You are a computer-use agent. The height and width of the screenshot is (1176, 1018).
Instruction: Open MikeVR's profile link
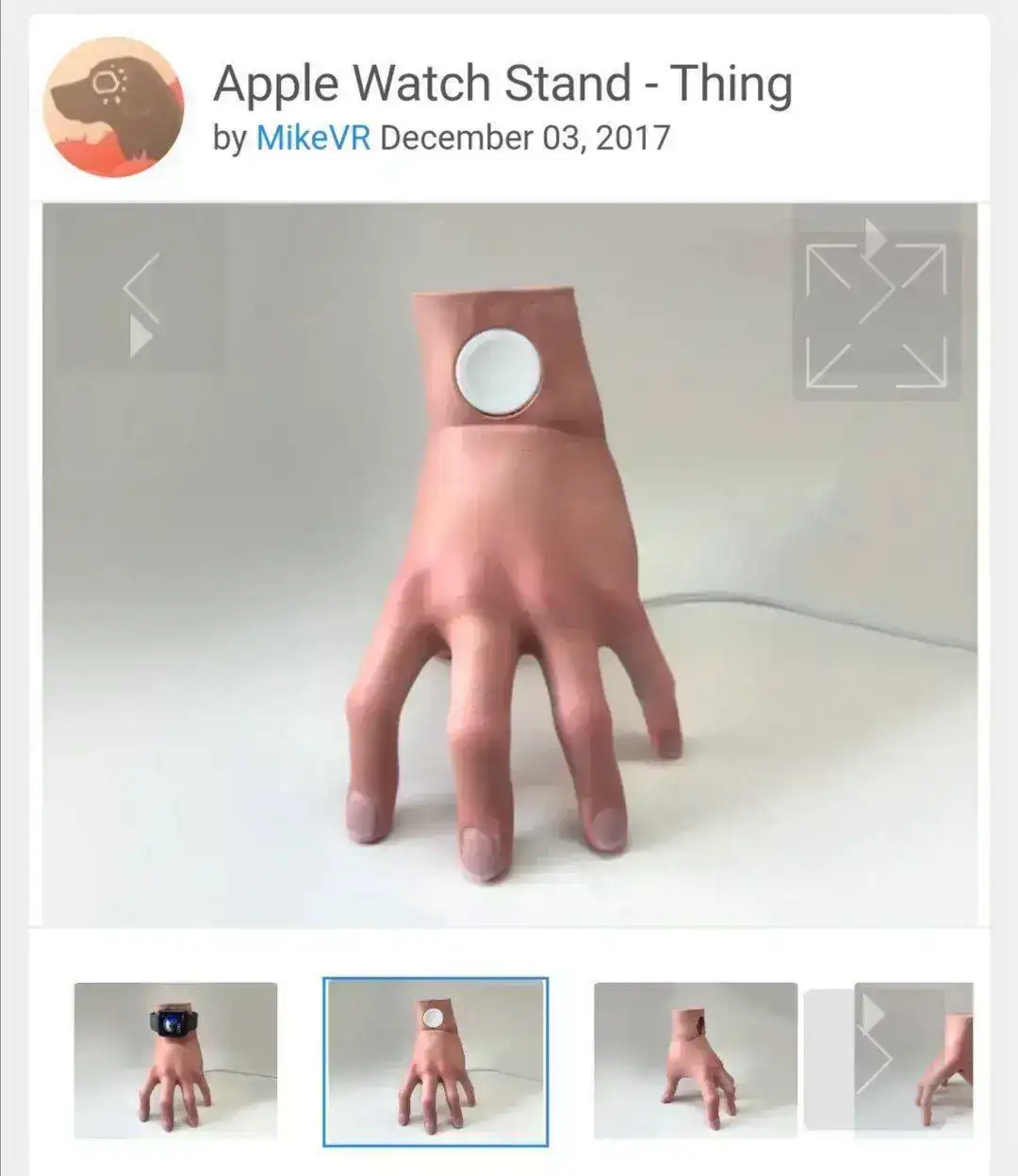pyautogui.click(x=313, y=138)
